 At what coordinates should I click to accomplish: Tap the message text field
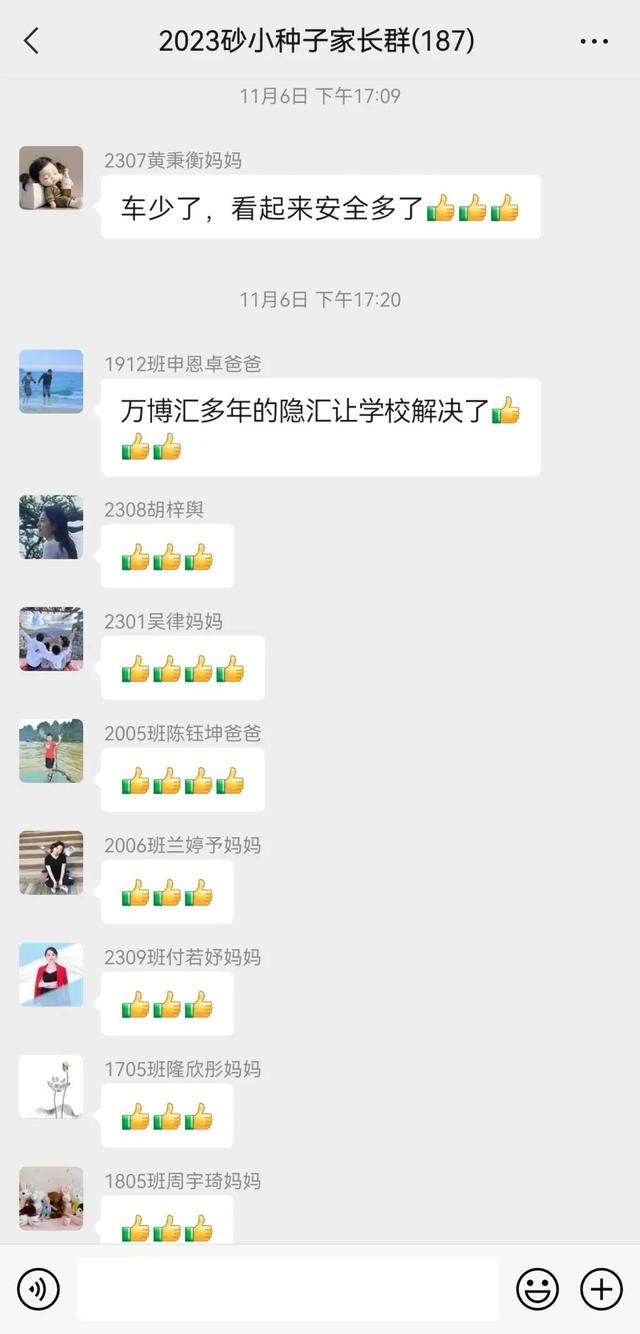click(287, 1289)
